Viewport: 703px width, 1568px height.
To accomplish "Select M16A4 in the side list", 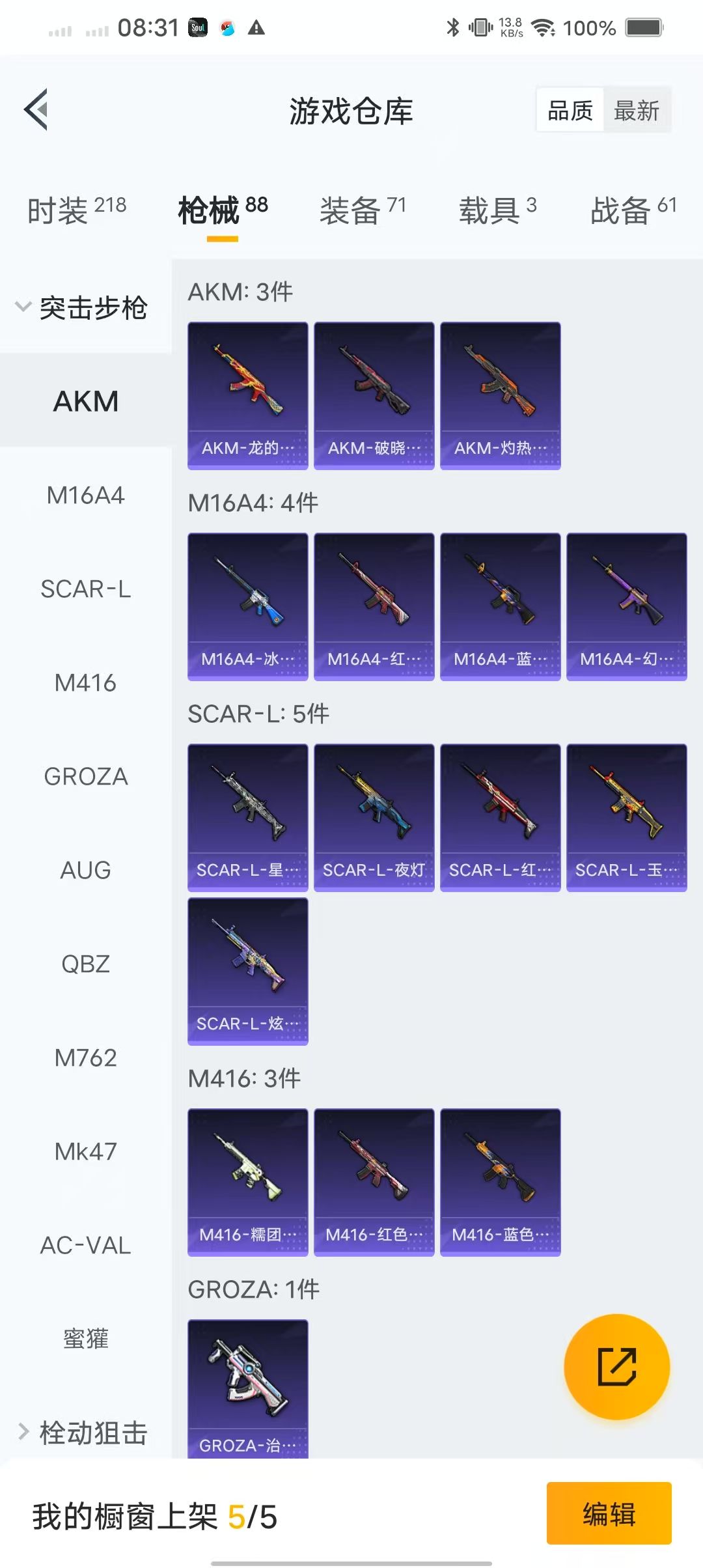I will click(85, 496).
